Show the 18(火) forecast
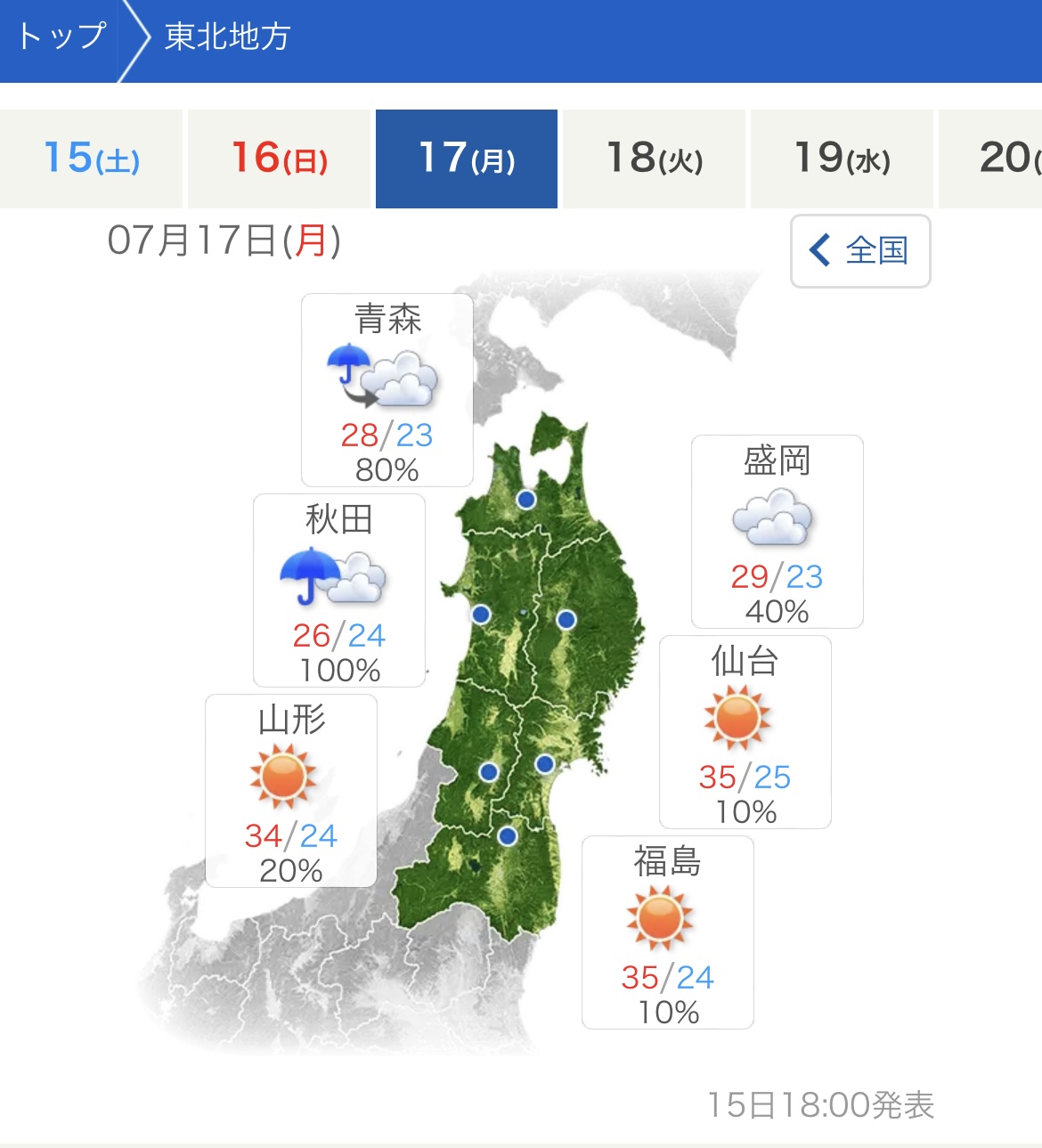The height and width of the screenshot is (1148, 1042). pos(655,159)
